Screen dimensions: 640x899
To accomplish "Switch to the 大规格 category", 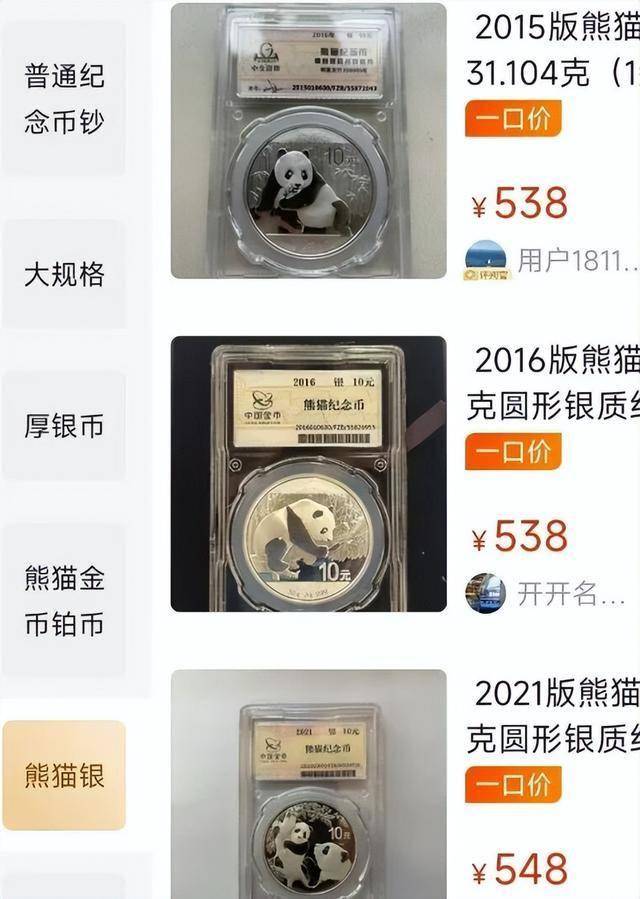I will (64, 274).
